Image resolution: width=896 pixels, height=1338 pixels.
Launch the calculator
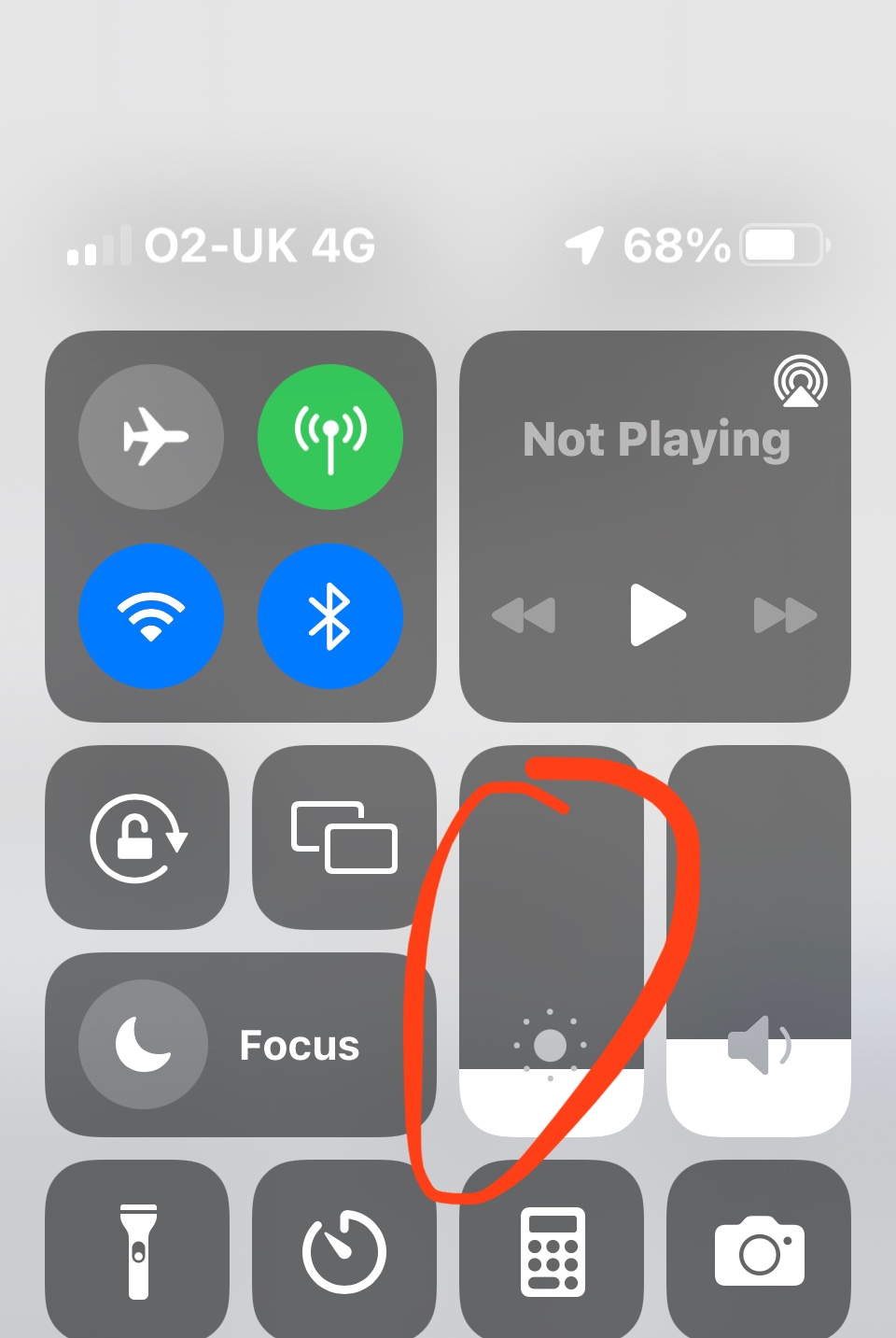point(552,1249)
